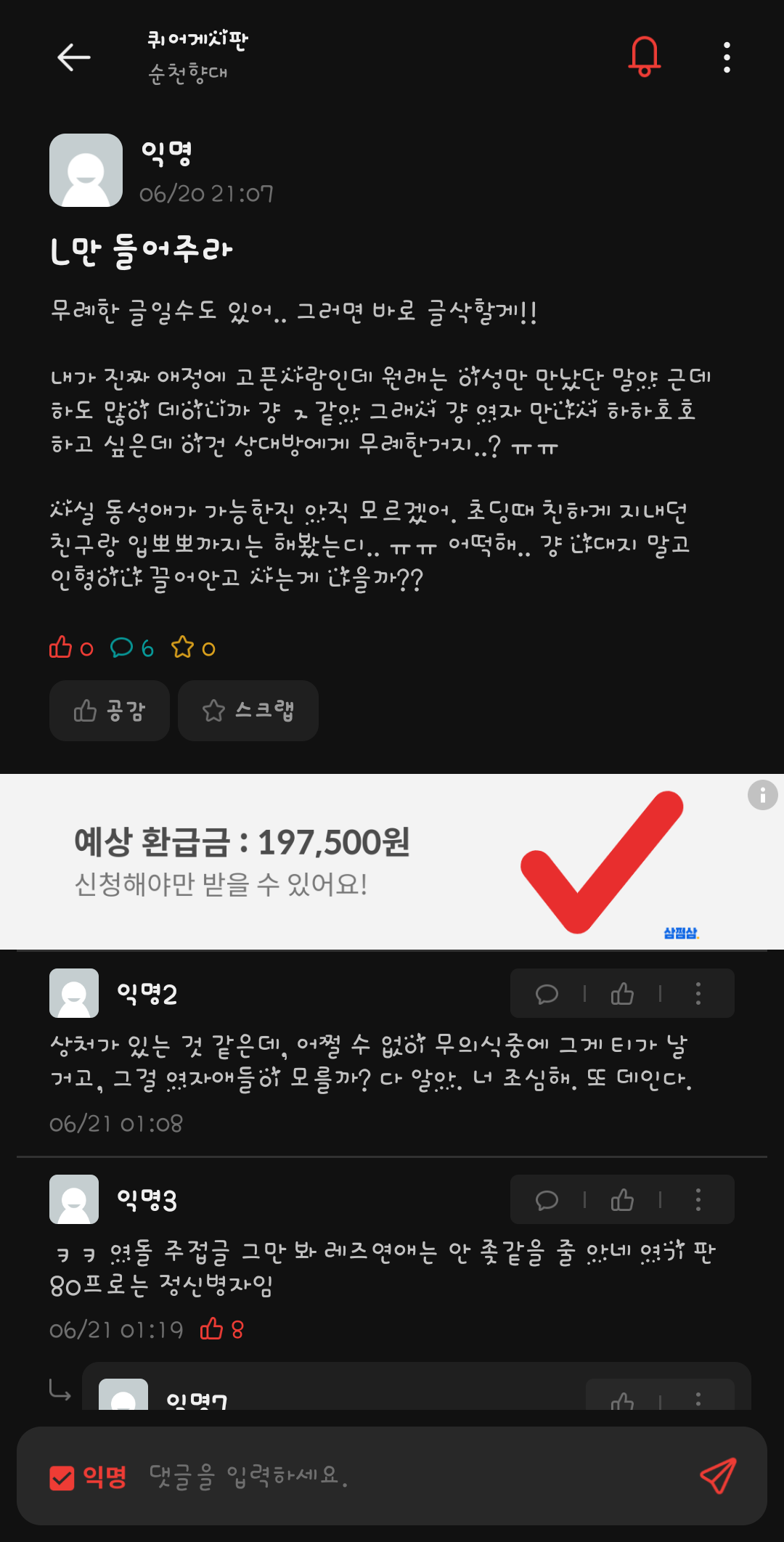Toggle the 익명 anonymous checkbox
784x1542 pixels.
[x=62, y=1477]
